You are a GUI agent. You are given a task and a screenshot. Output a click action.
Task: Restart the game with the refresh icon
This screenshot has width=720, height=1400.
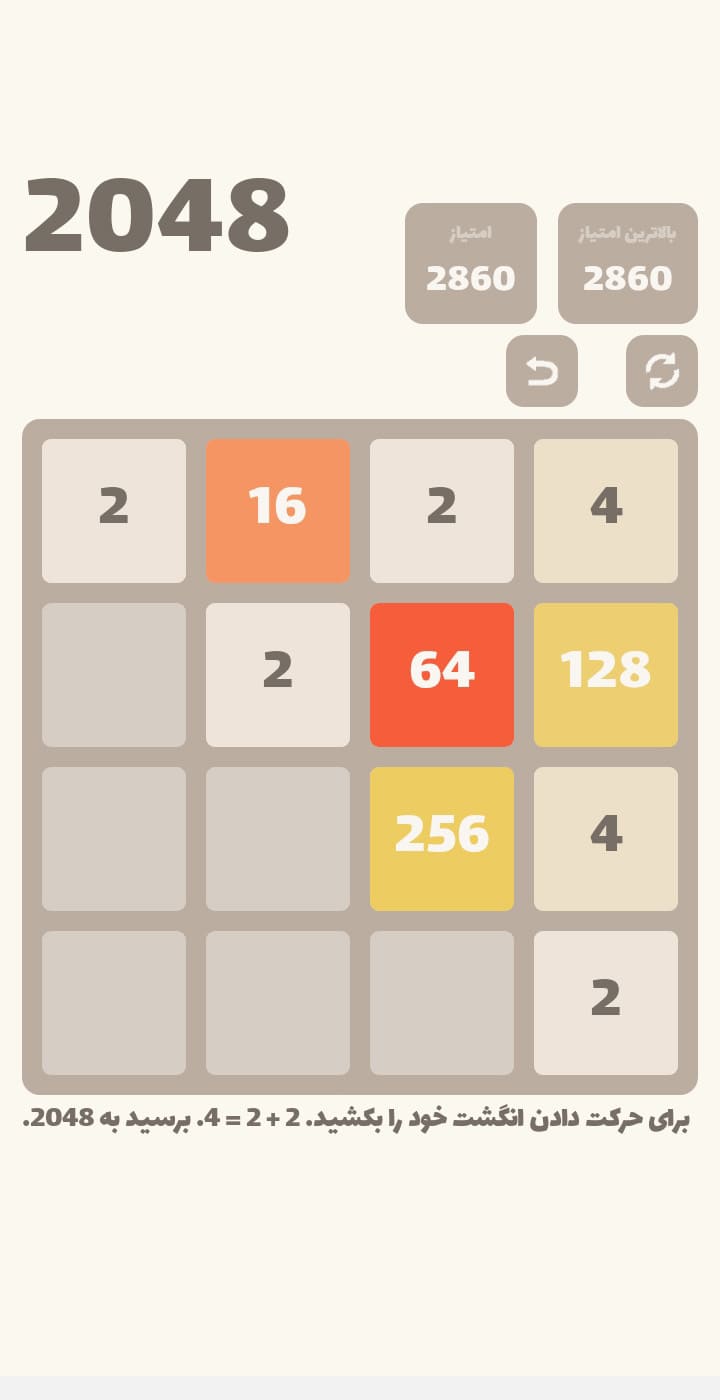661,371
